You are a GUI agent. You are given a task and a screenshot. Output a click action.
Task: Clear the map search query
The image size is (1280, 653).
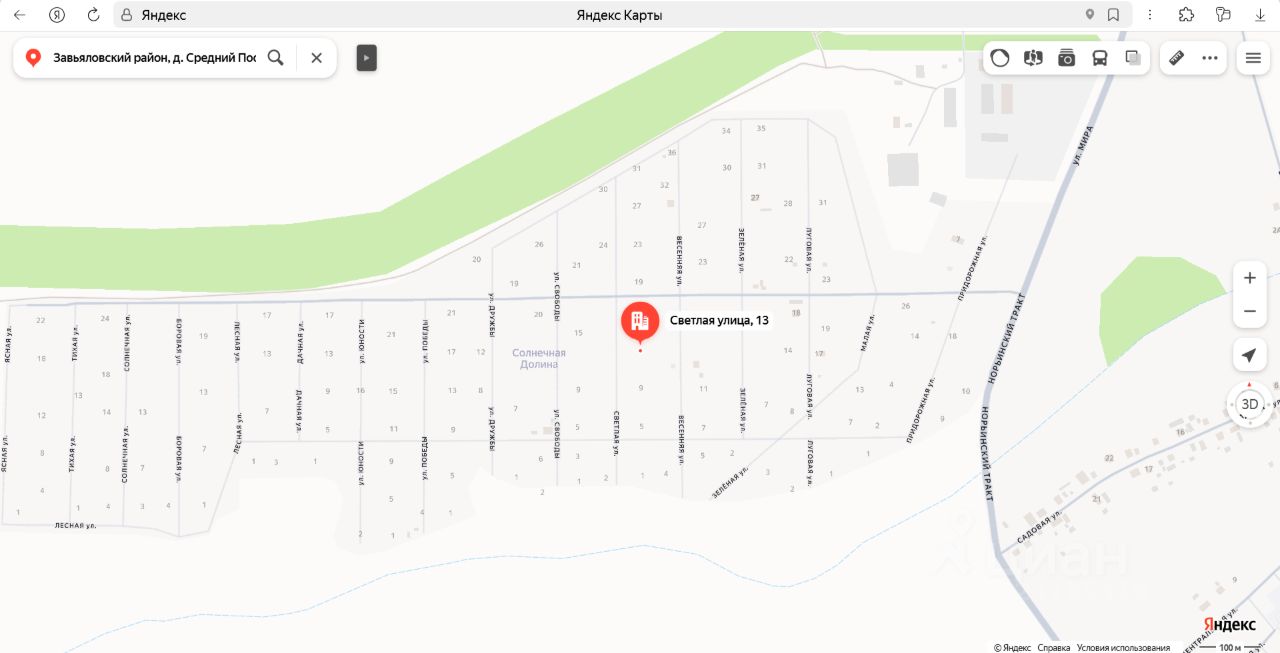(x=316, y=58)
